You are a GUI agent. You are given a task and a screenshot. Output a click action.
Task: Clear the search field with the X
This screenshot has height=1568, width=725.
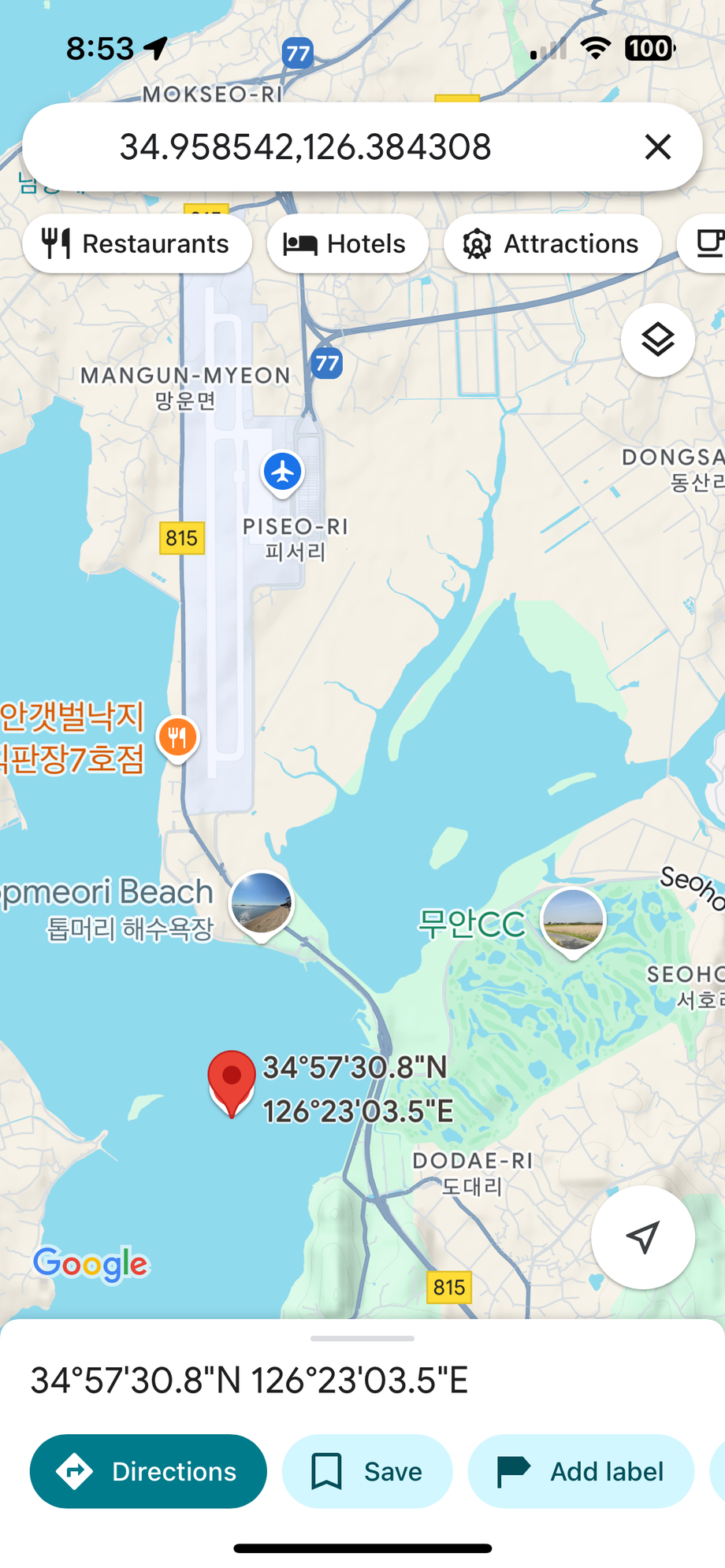[x=657, y=146]
